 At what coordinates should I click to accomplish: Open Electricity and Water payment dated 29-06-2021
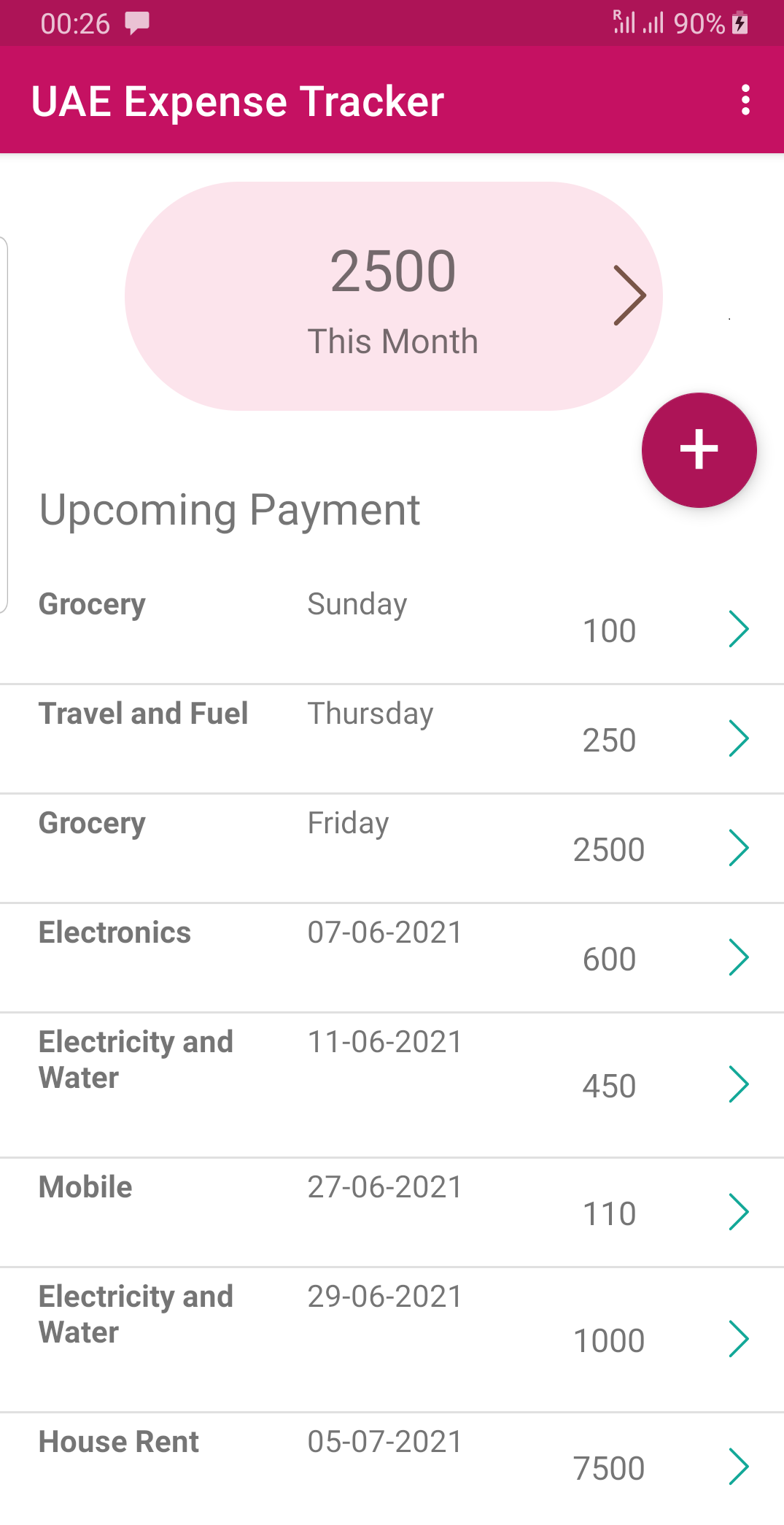click(392, 1340)
